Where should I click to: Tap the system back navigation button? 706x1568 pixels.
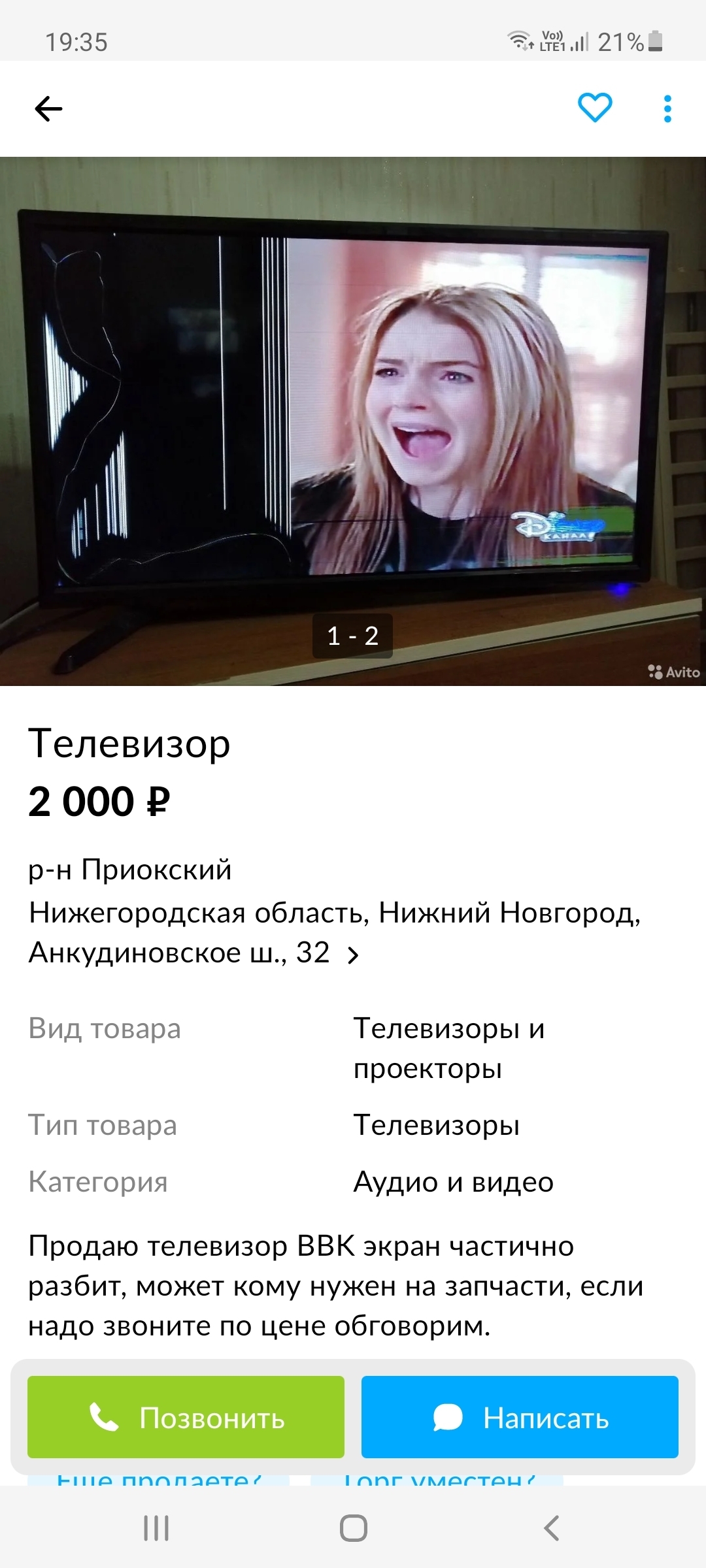[551, 1528]
